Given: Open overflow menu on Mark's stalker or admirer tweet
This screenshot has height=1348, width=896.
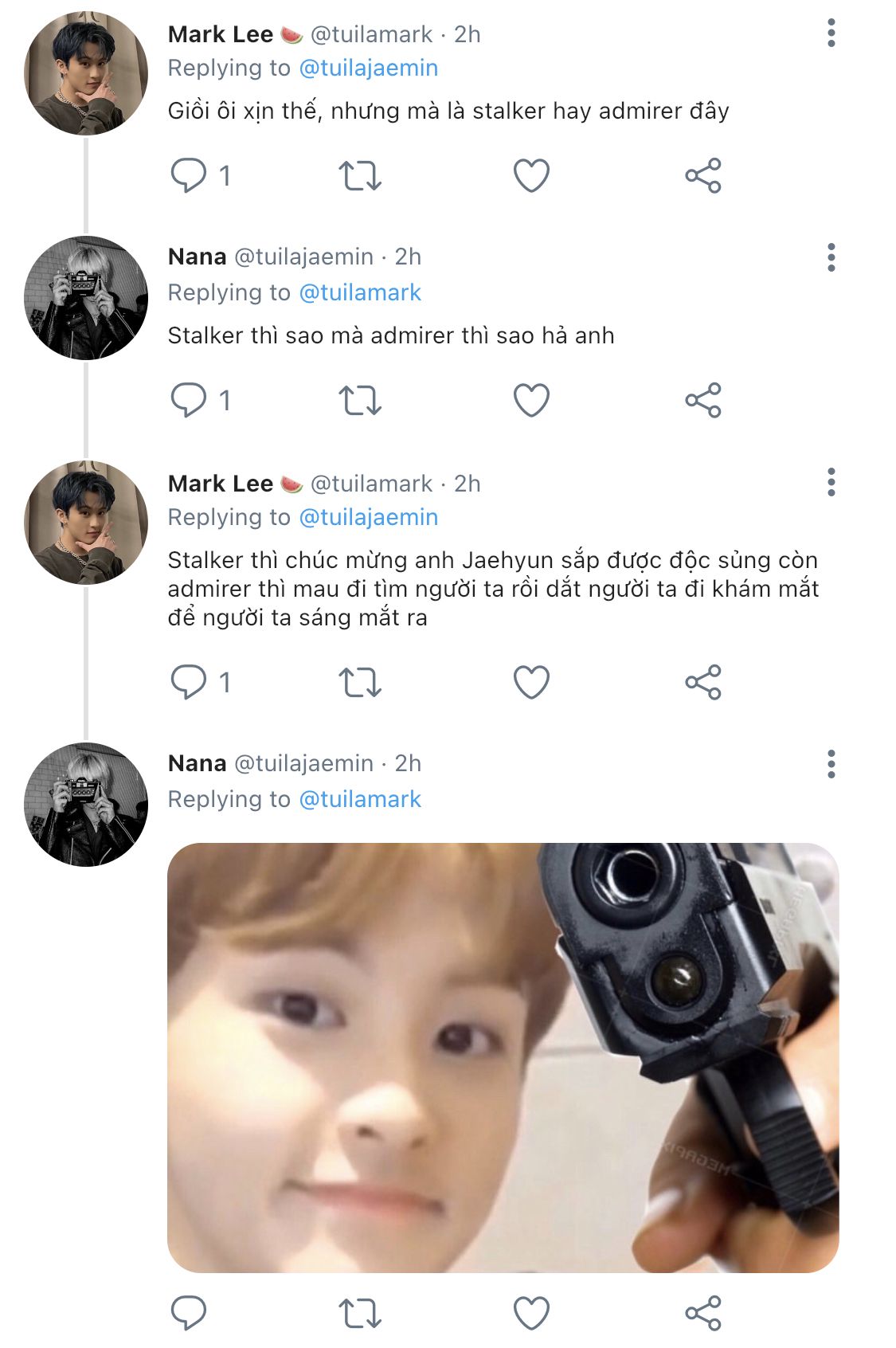Looking at the screenshot, I should (x=831, y=33).
